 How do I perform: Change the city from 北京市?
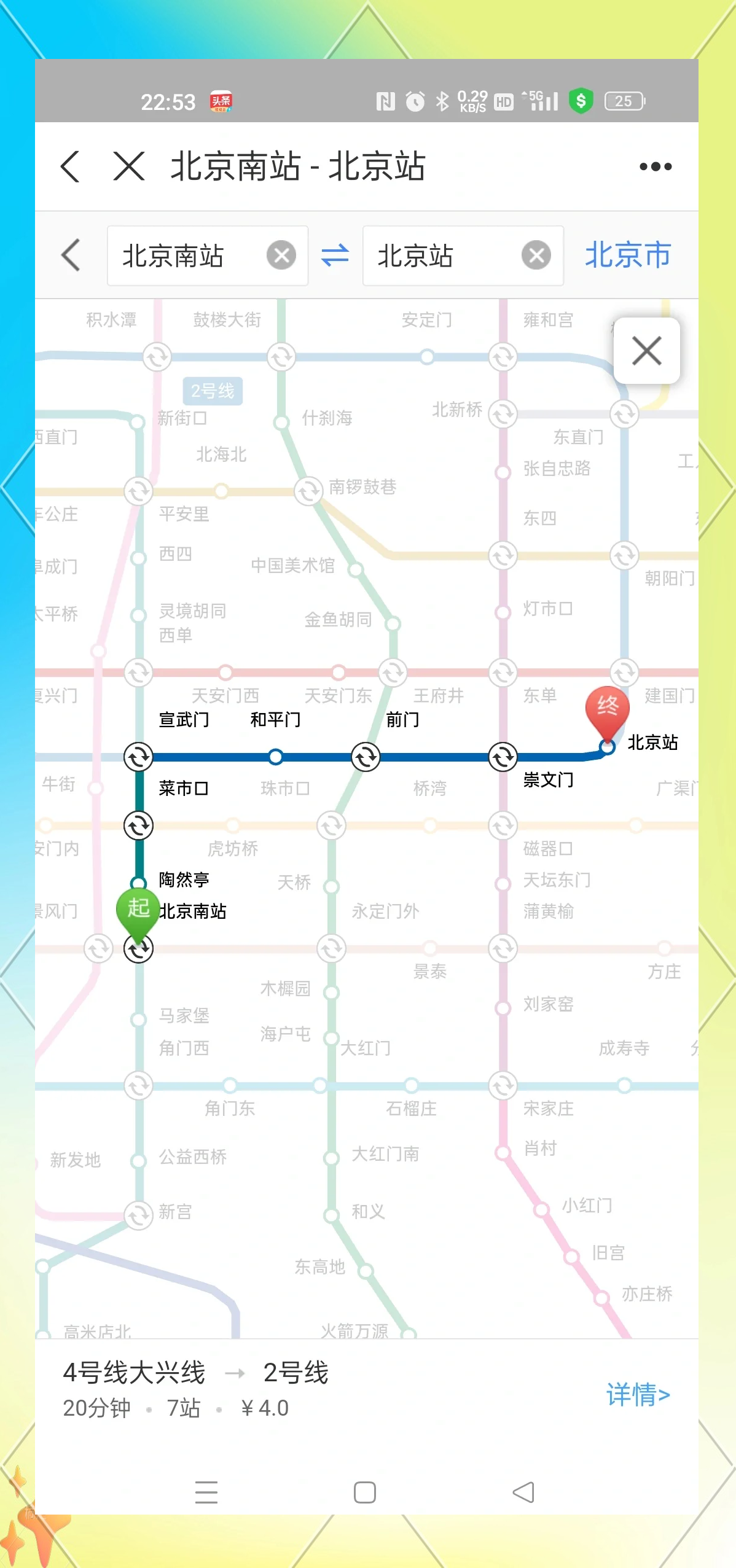tap(628, 255)
